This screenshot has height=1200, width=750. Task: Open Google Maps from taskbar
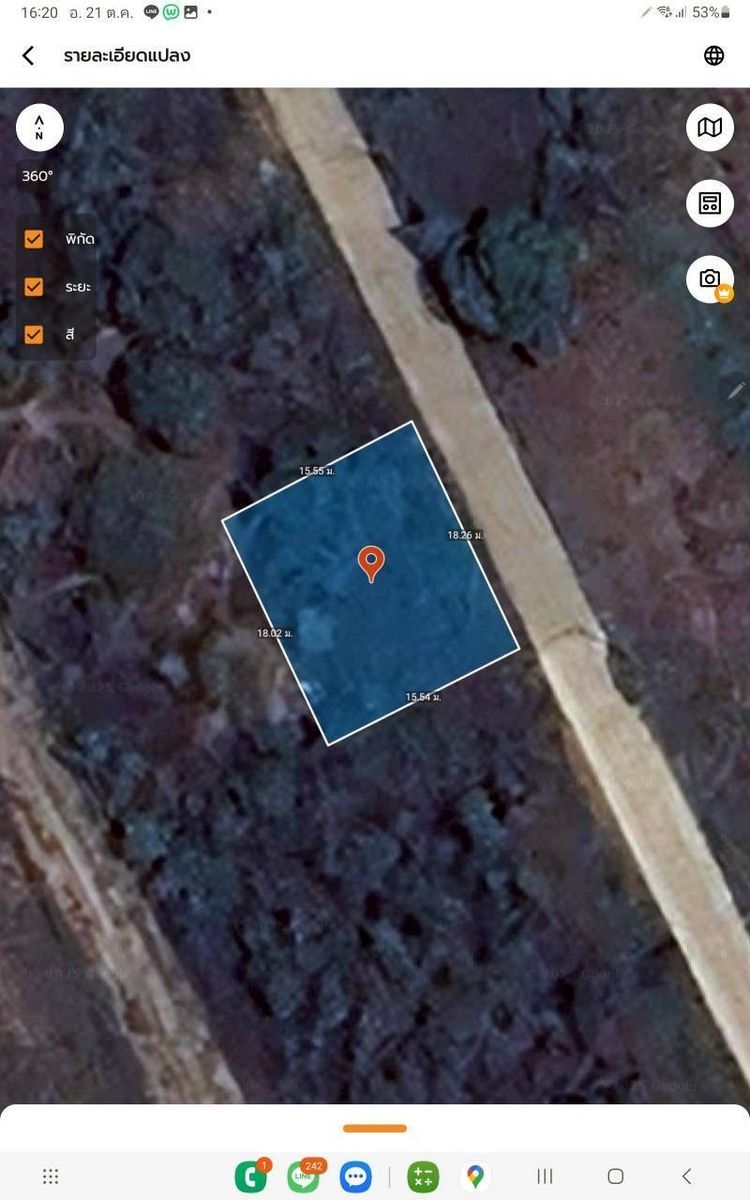(475, 1177)
